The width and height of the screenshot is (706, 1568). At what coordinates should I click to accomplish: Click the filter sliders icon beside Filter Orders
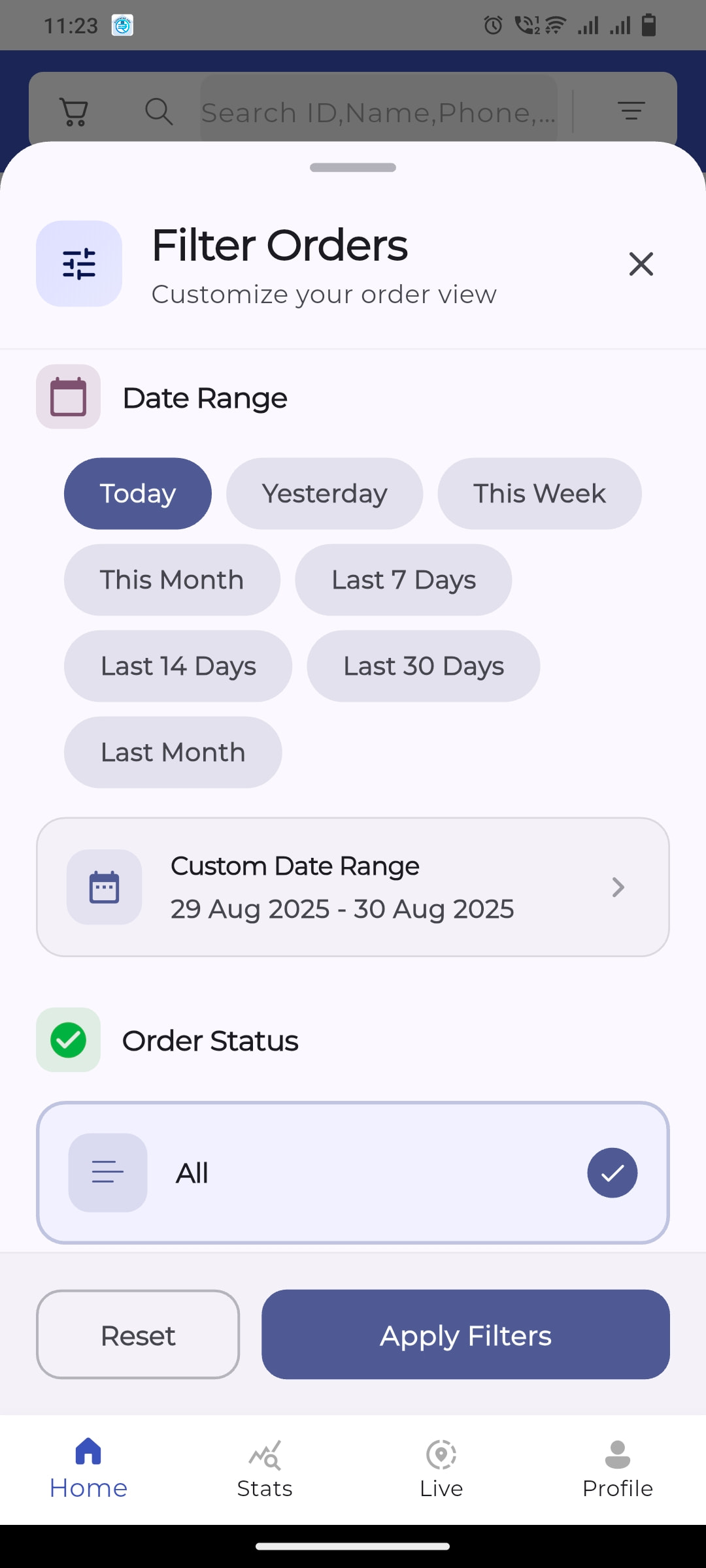coord(78,263)
